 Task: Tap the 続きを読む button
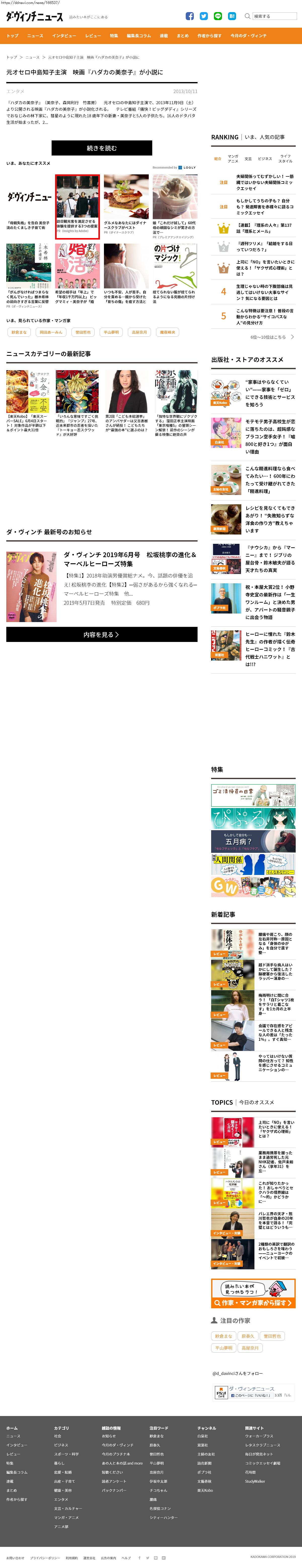[102, 148]
